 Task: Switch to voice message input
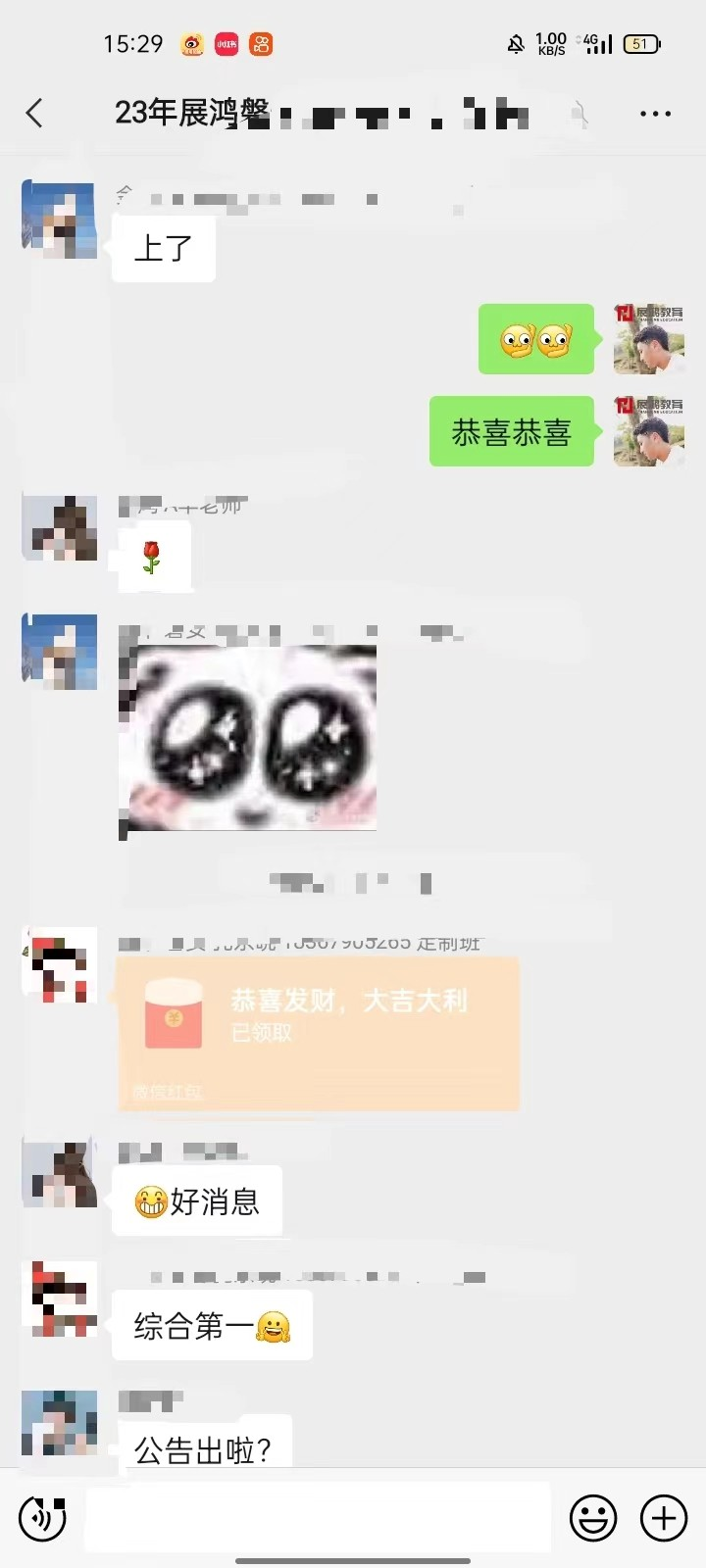[42, 1518]
